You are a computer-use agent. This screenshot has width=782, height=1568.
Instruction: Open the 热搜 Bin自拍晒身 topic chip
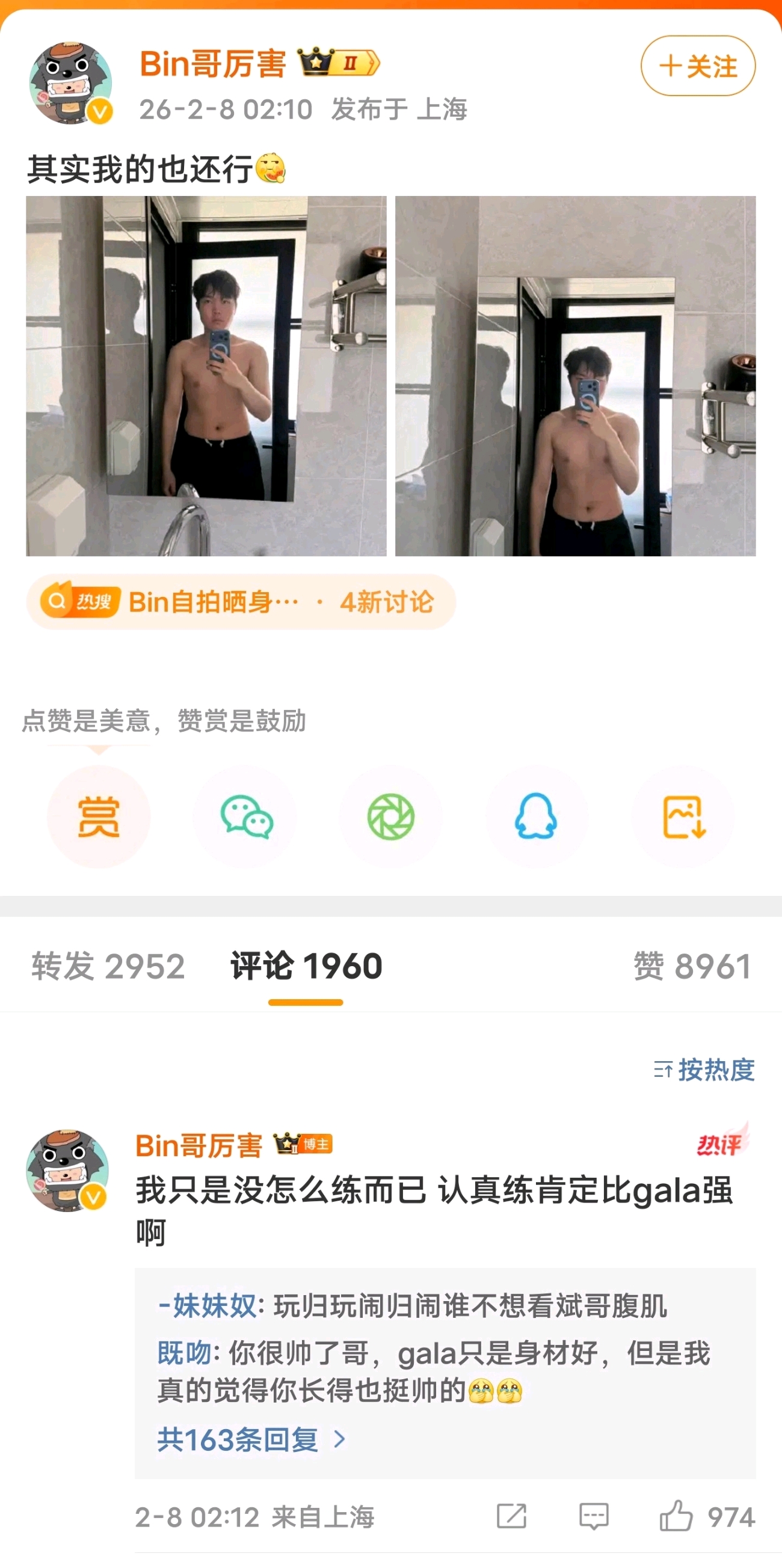pyautogui.click(x=241, y=602)
